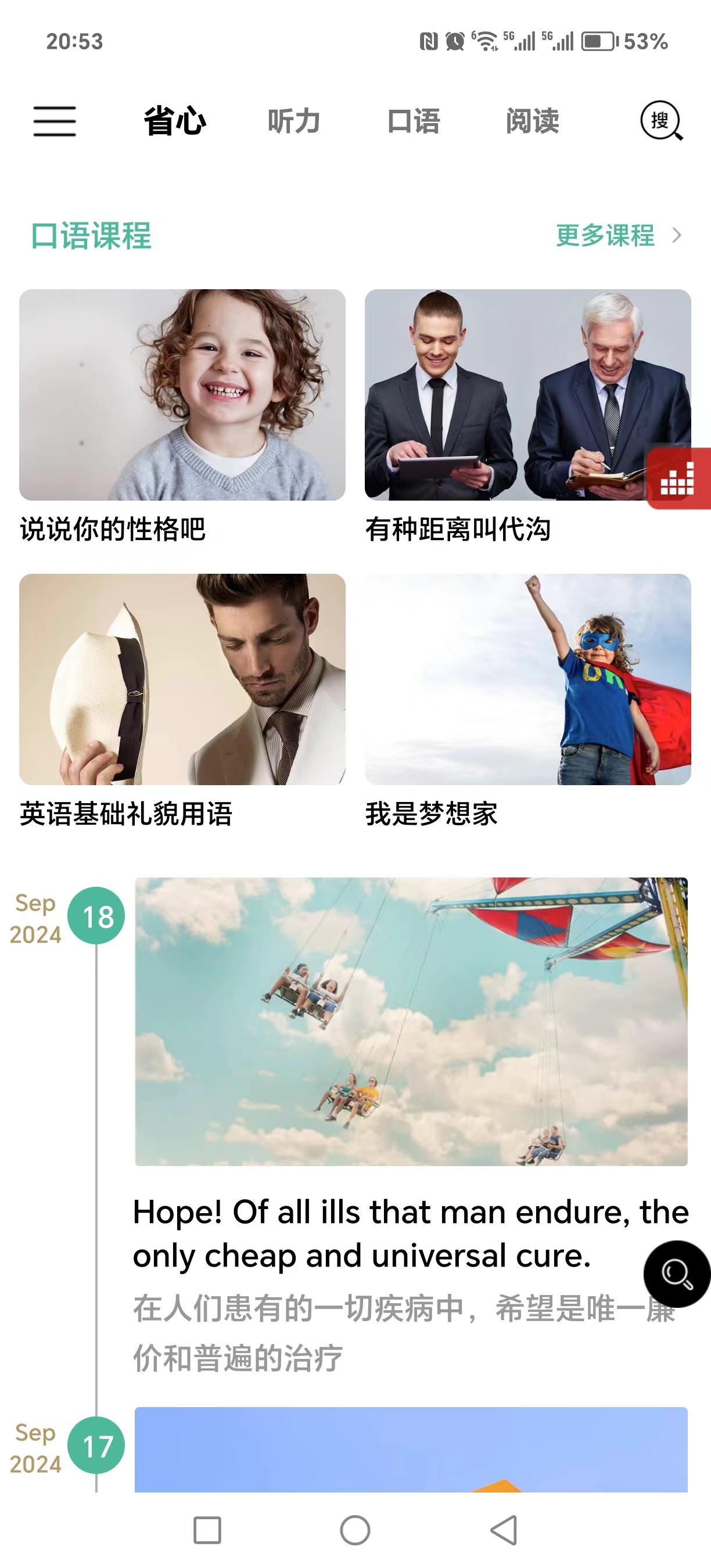Open 更多课程 to view more courses
The image size is (711, 1568).
(617, 236)
